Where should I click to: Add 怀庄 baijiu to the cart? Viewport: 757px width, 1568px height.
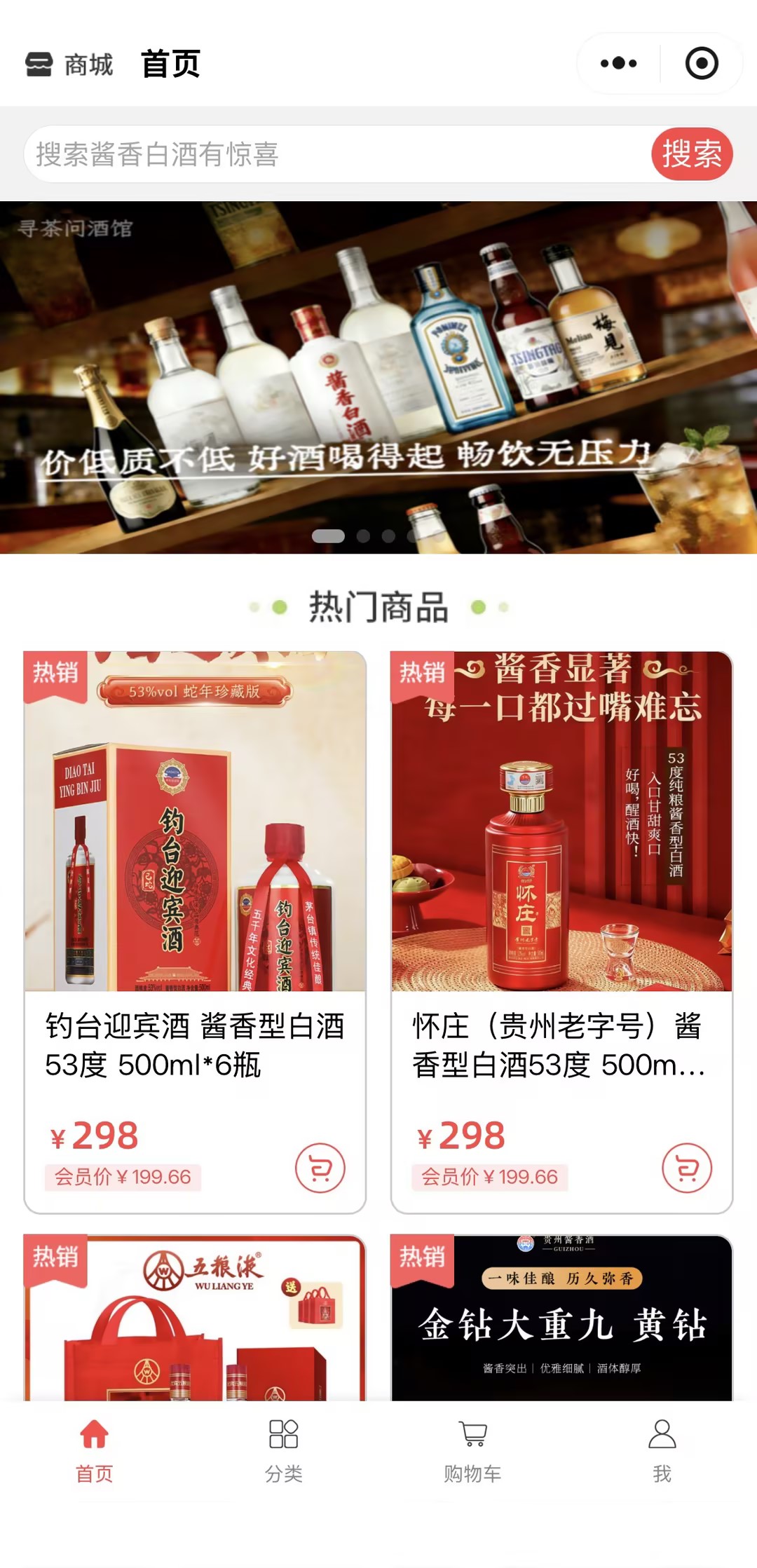pos(687,1168)
